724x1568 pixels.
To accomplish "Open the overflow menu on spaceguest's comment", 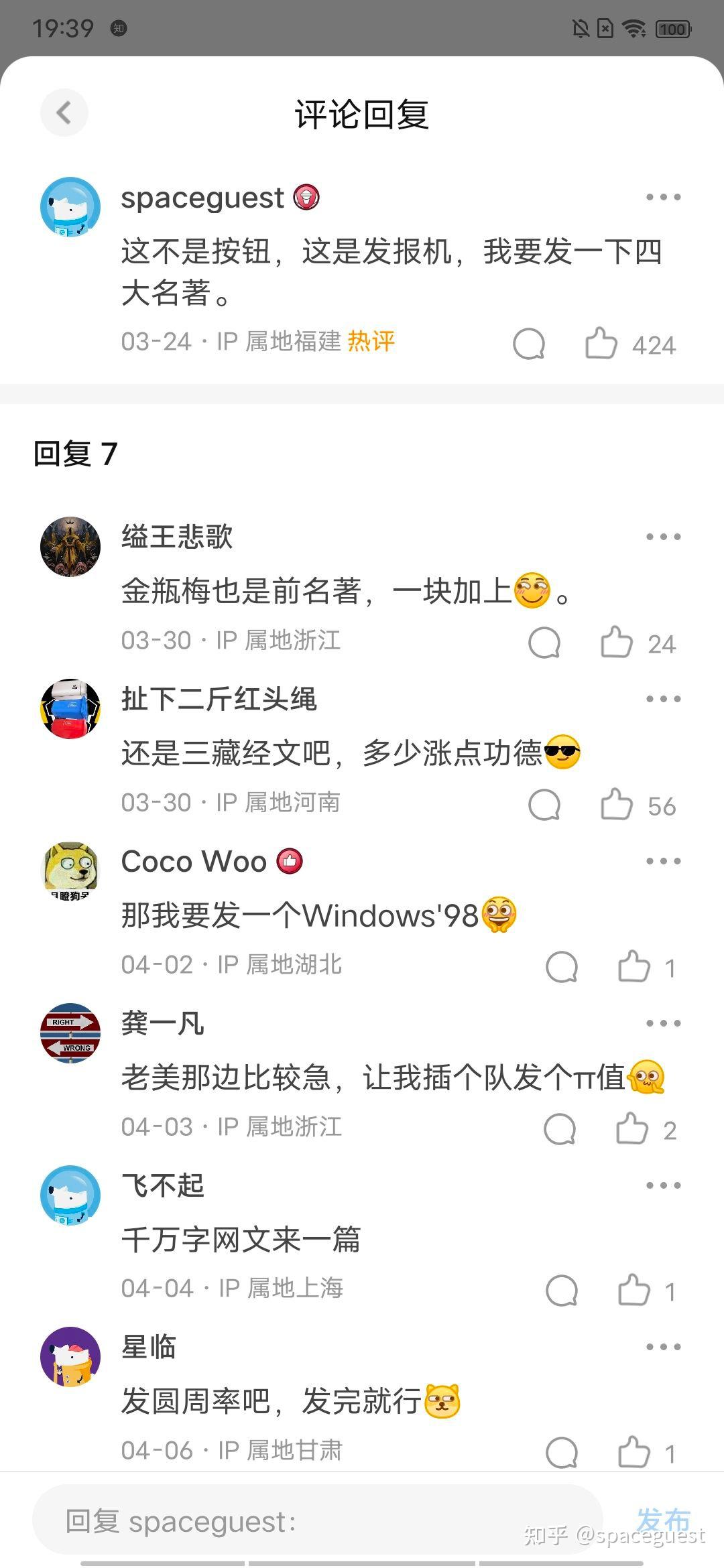I will pyautogui.click(x=663, y=197).
